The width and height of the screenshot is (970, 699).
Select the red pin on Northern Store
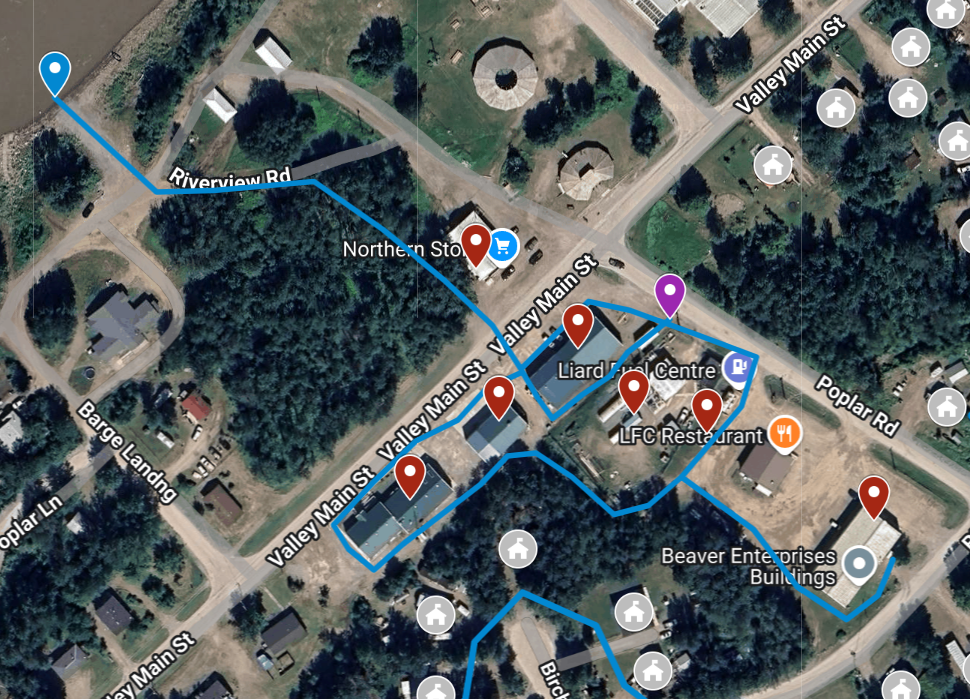476,241
